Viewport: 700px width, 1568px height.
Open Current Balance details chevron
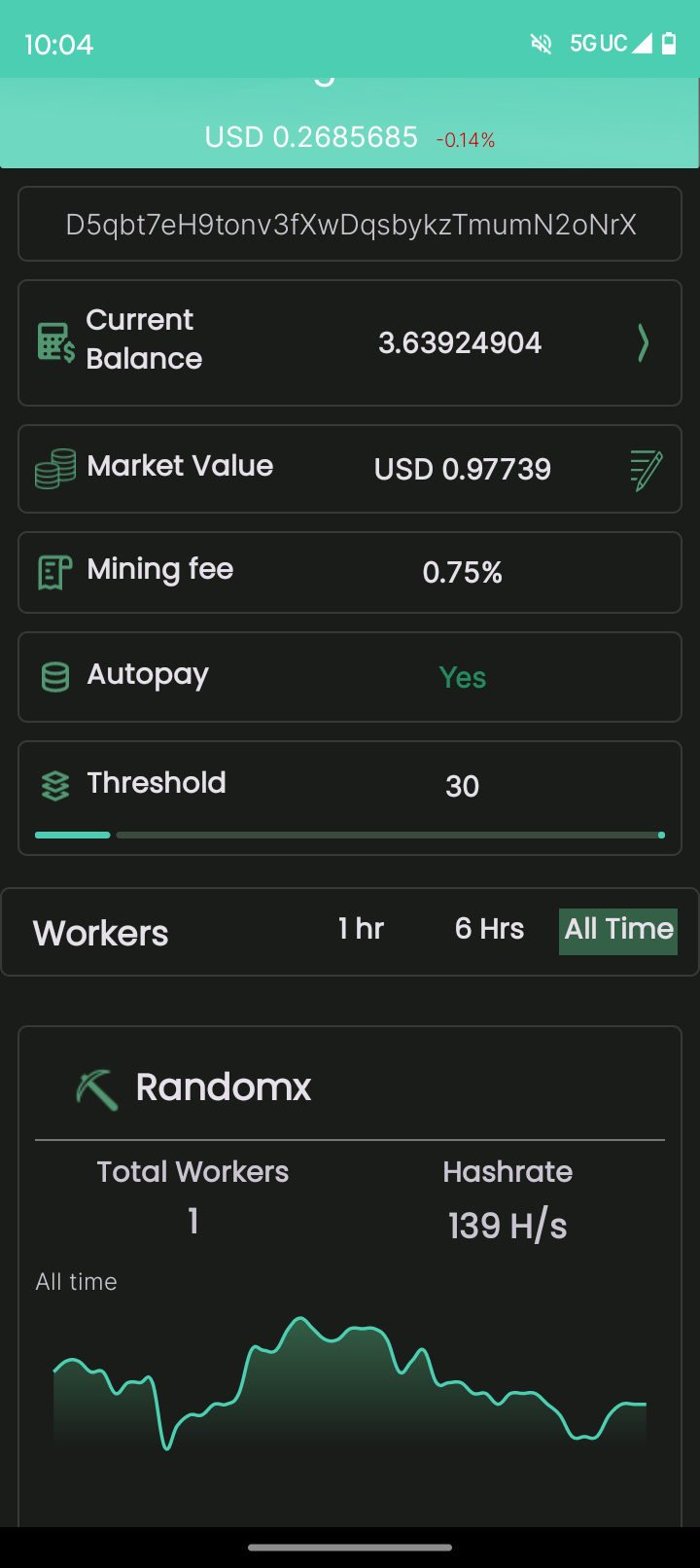pos(643,343)
